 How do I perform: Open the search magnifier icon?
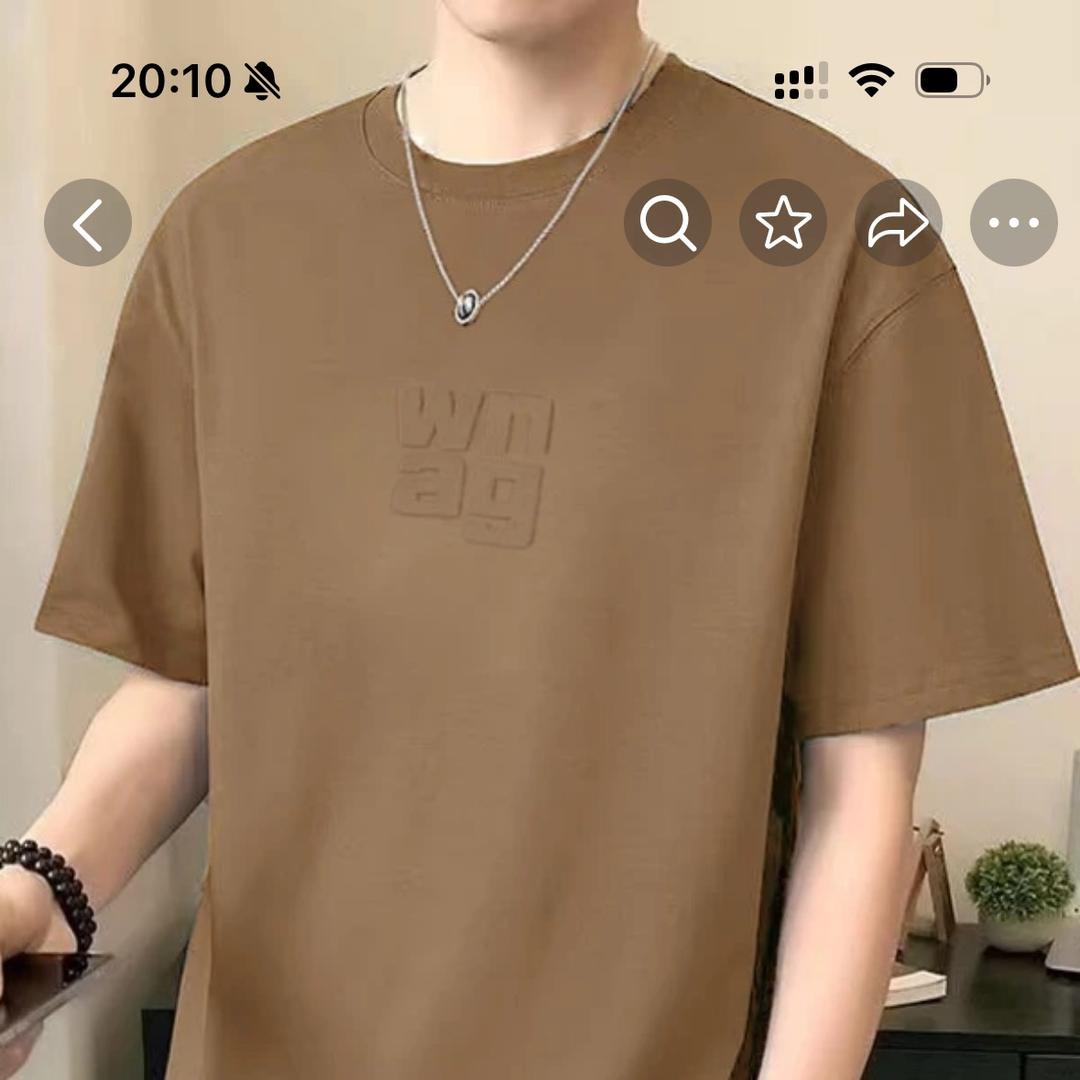(668, 223)
